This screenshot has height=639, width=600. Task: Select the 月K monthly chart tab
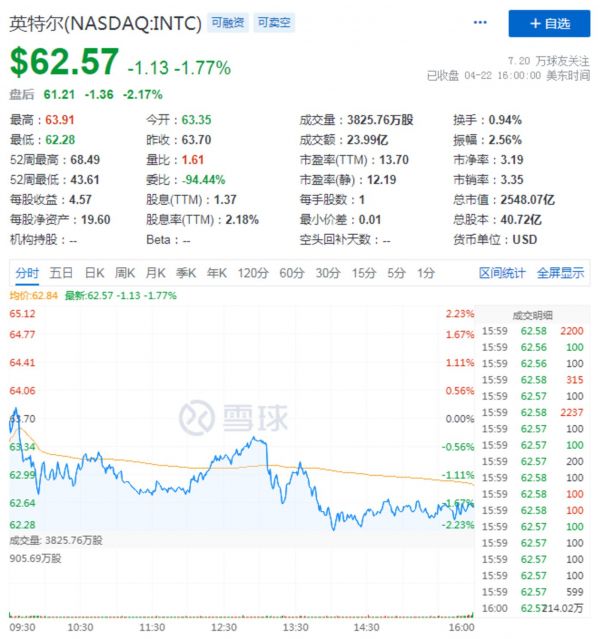coord(155,272)
